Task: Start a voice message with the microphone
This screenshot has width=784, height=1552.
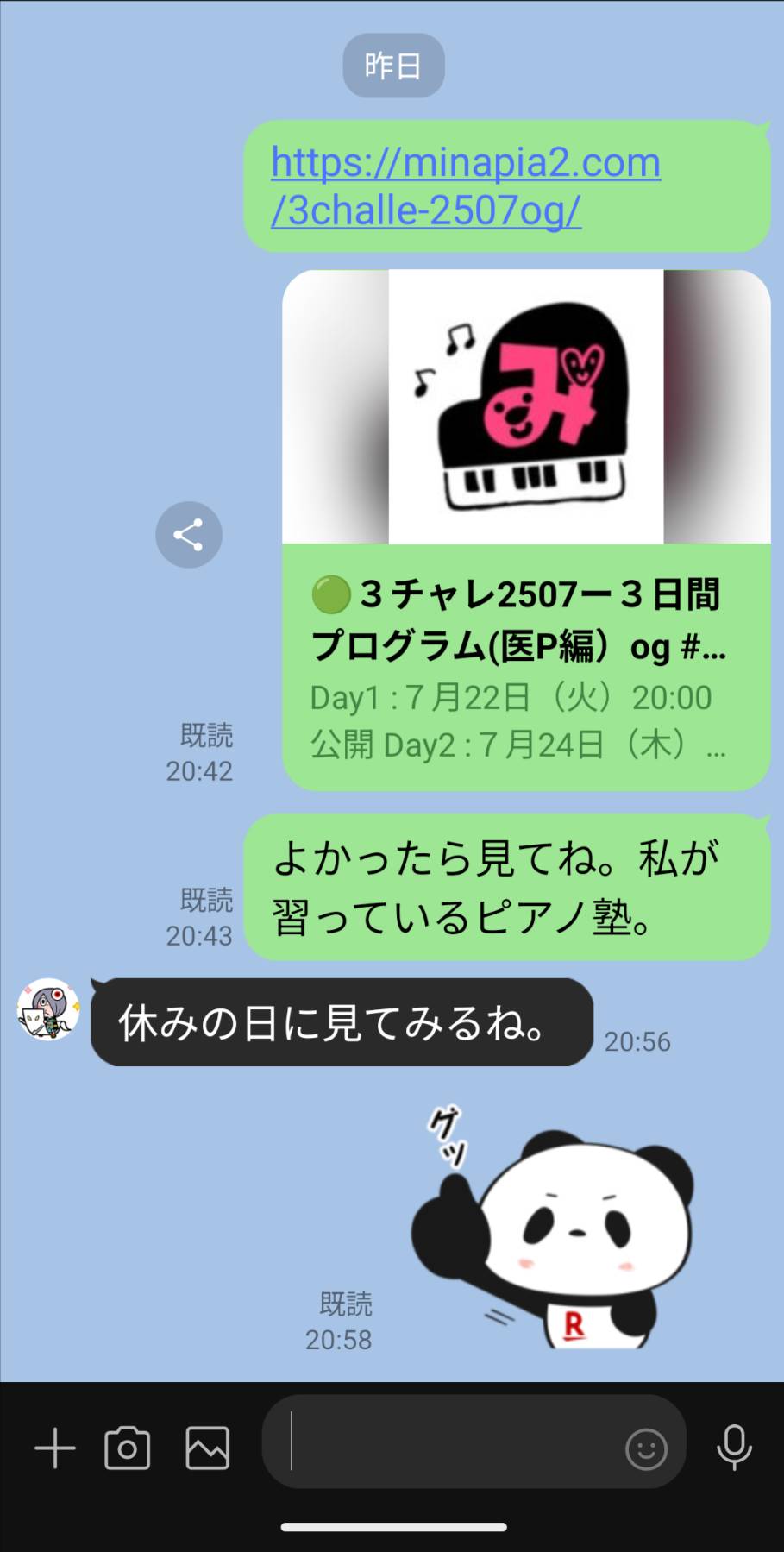Action: coord(735,1448)
